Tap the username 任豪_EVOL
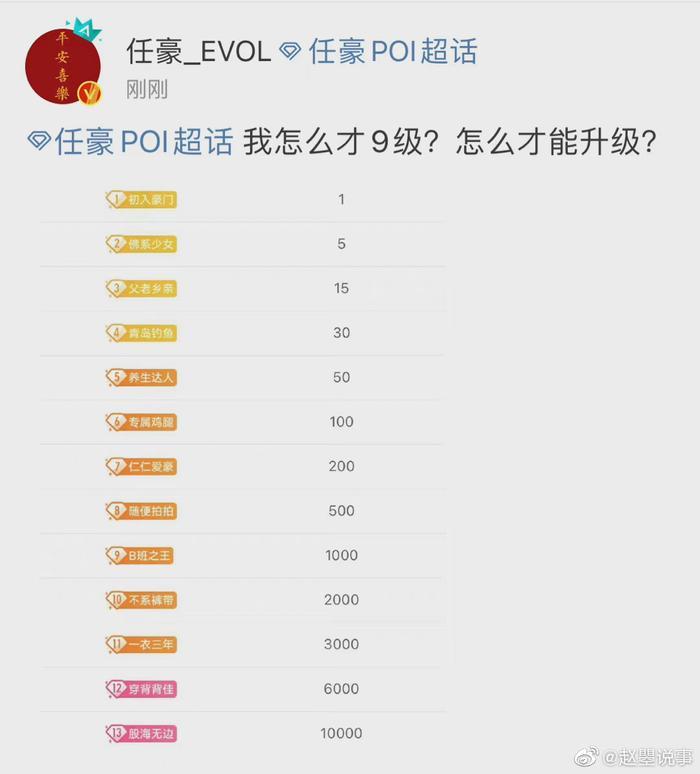Viewport: 700px width, 774px height. pyautogui.click(x=198, y=51)
